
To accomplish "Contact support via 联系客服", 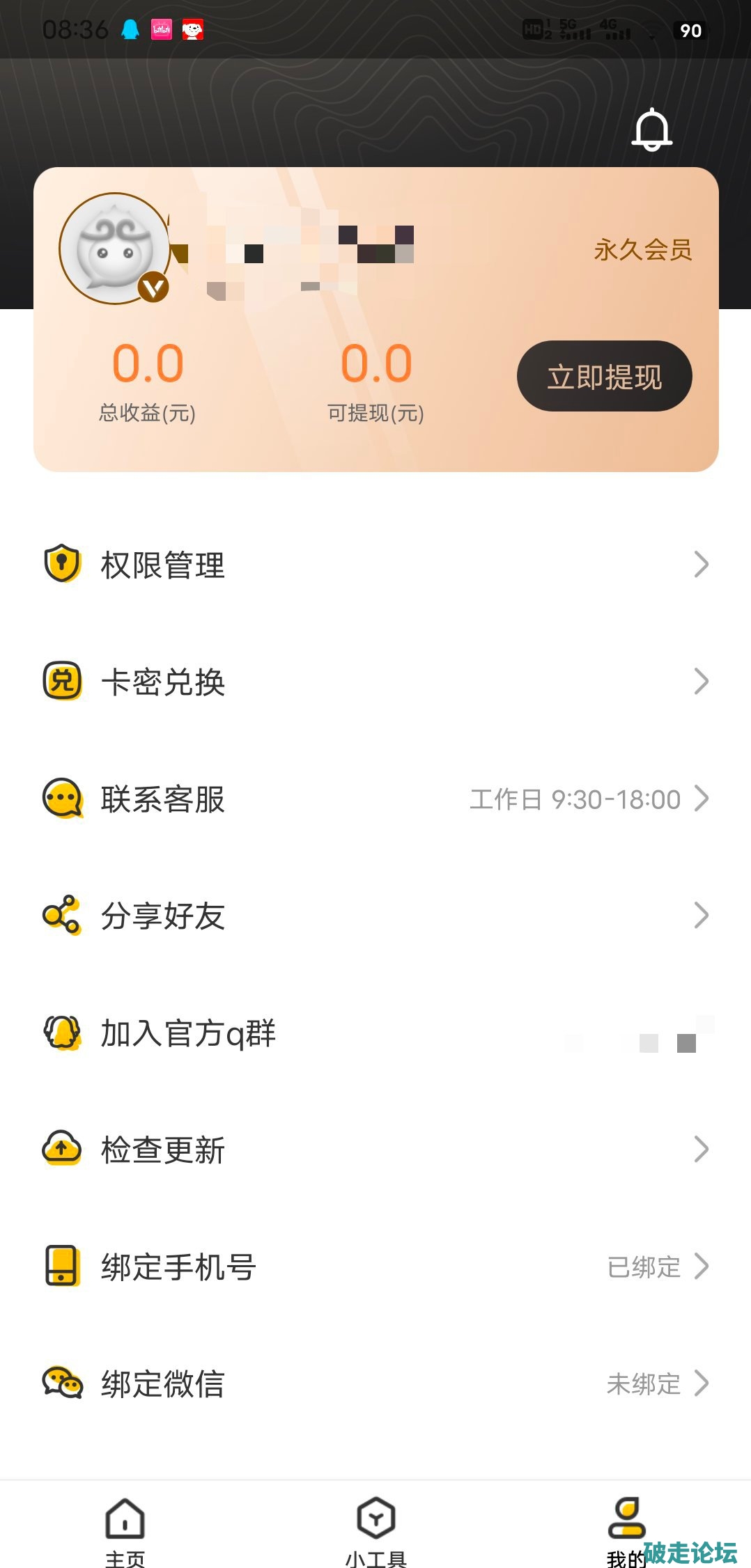I will [375, 799].
